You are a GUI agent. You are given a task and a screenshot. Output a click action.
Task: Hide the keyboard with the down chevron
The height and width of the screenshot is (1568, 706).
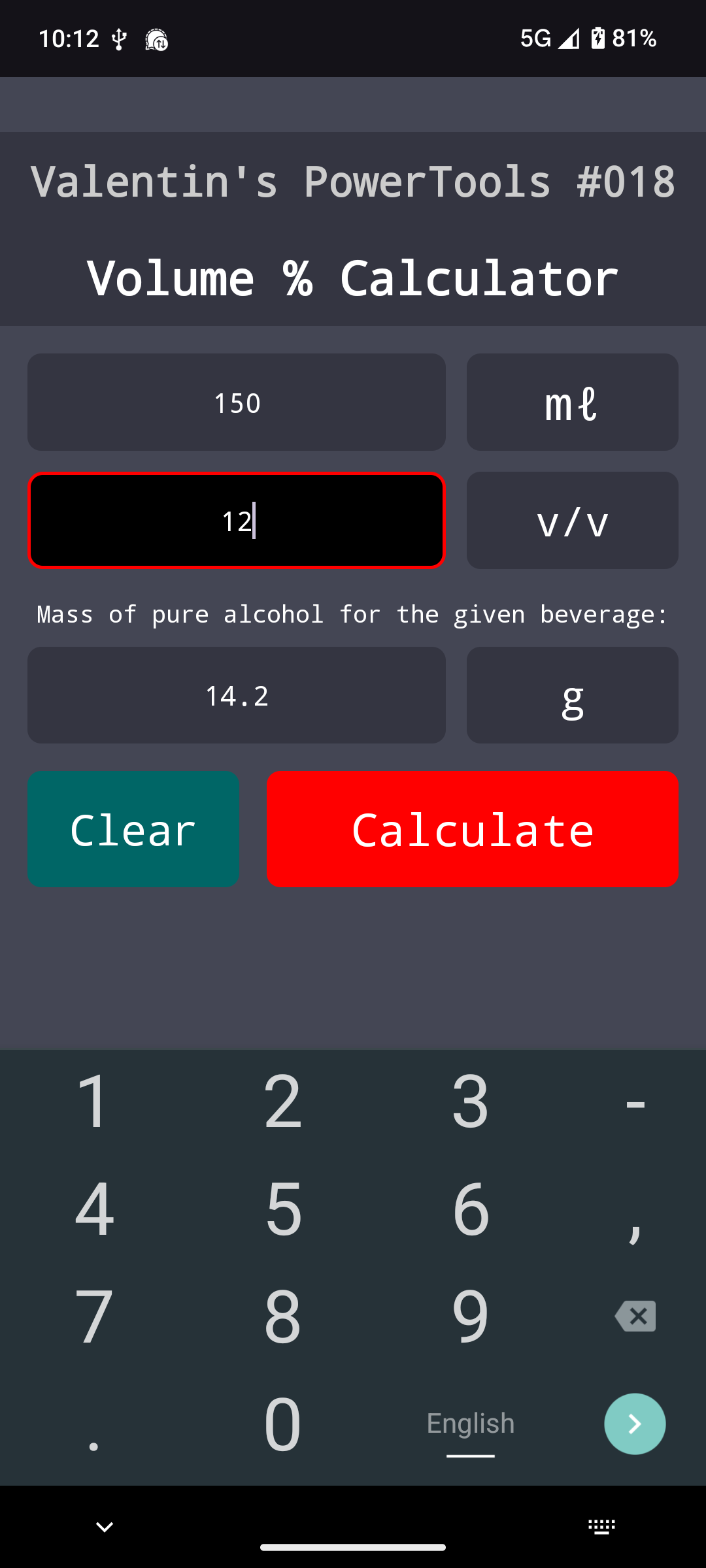(105, 1527)
